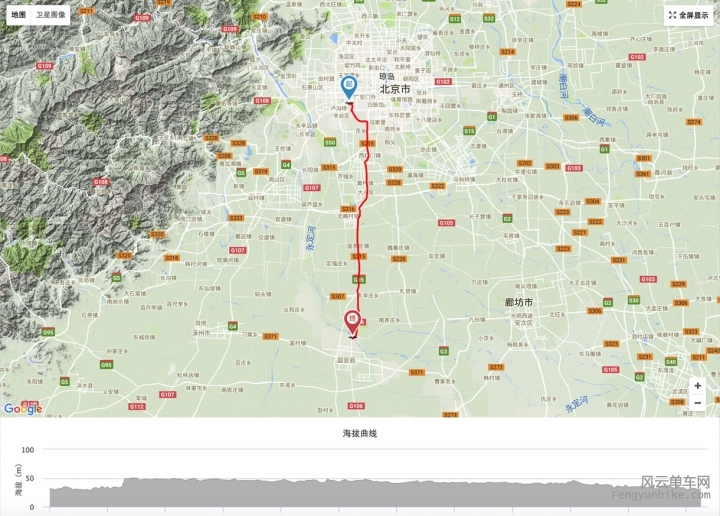Viewport: 720px width, 516px height.
Task: Switch to 卫星图像 satellite imagery
Action: [x=51, y=15]
